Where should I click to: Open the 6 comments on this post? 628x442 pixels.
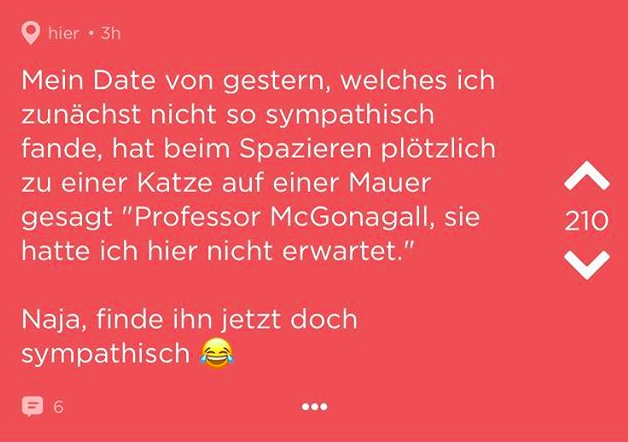click(x=42, y=406)
